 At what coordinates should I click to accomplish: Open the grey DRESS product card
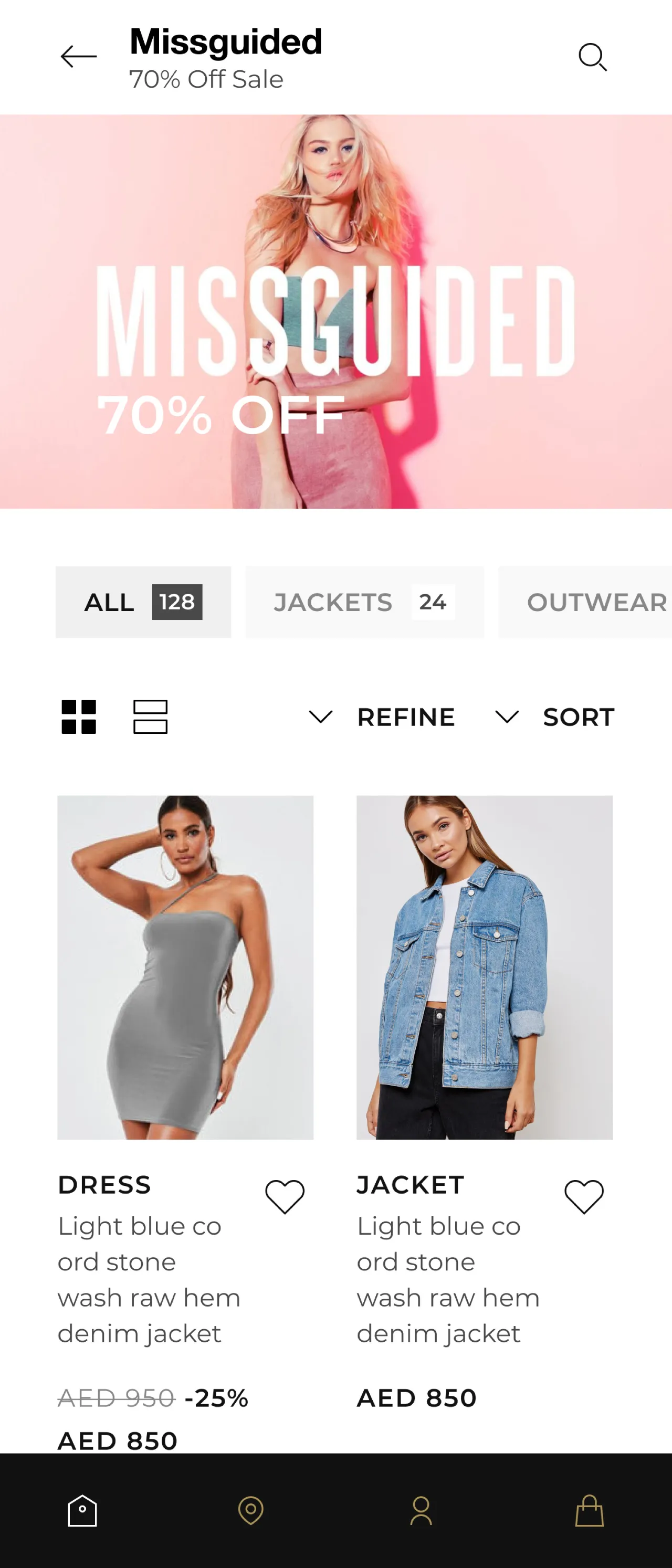[x=185, y=966]
